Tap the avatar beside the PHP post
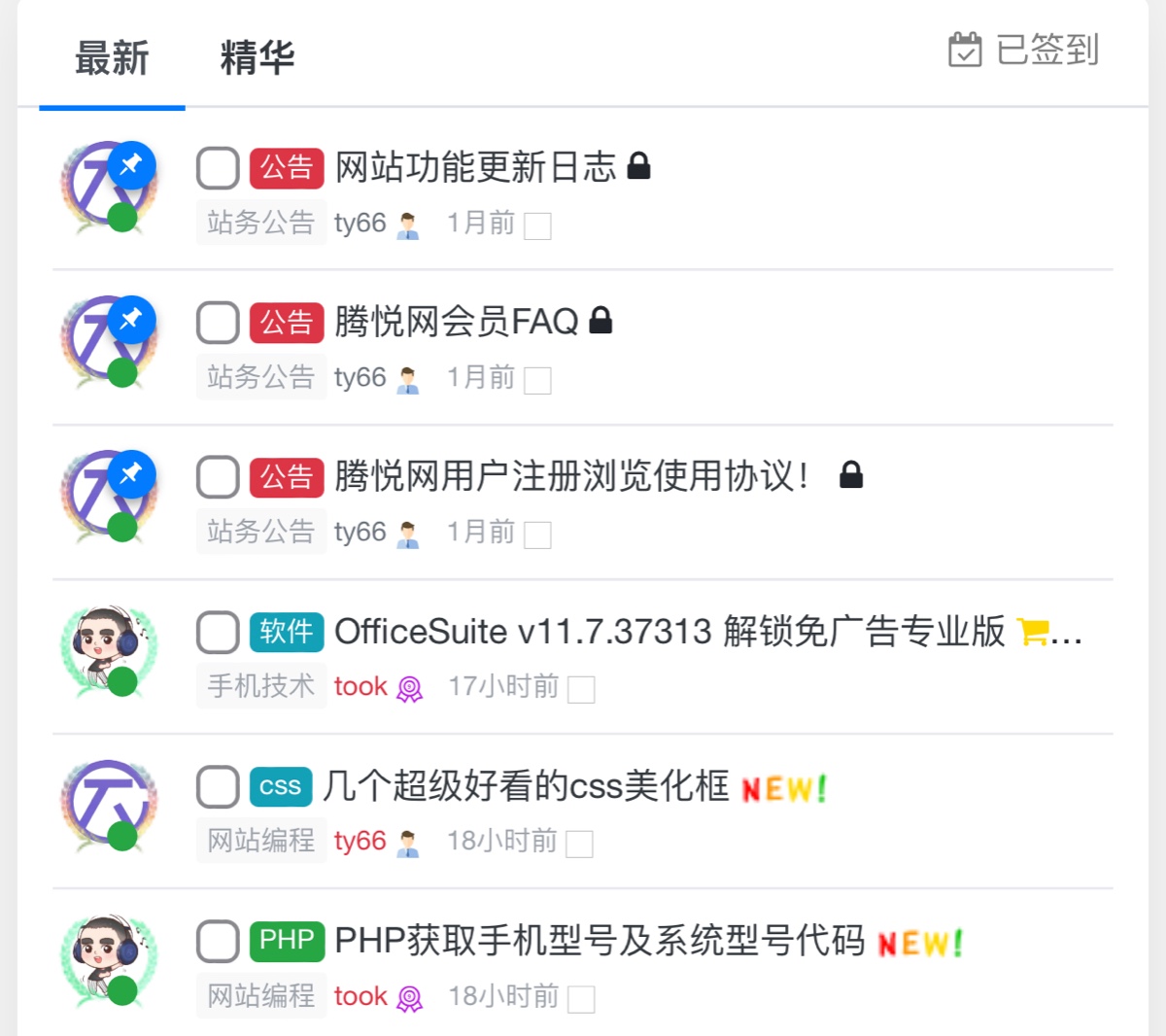This screenshot has height=1036, width=1166. click(108, 957)
